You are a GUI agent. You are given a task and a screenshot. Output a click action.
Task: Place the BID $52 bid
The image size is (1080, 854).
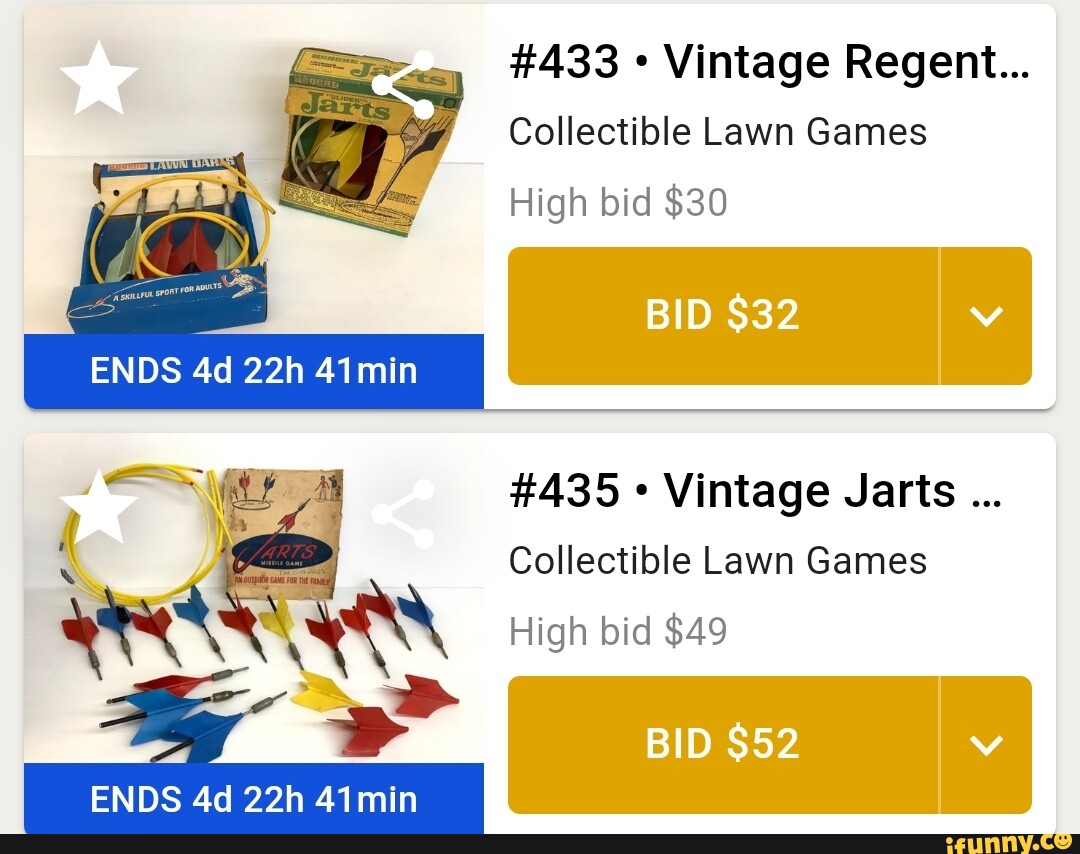(x=723, y=744)
